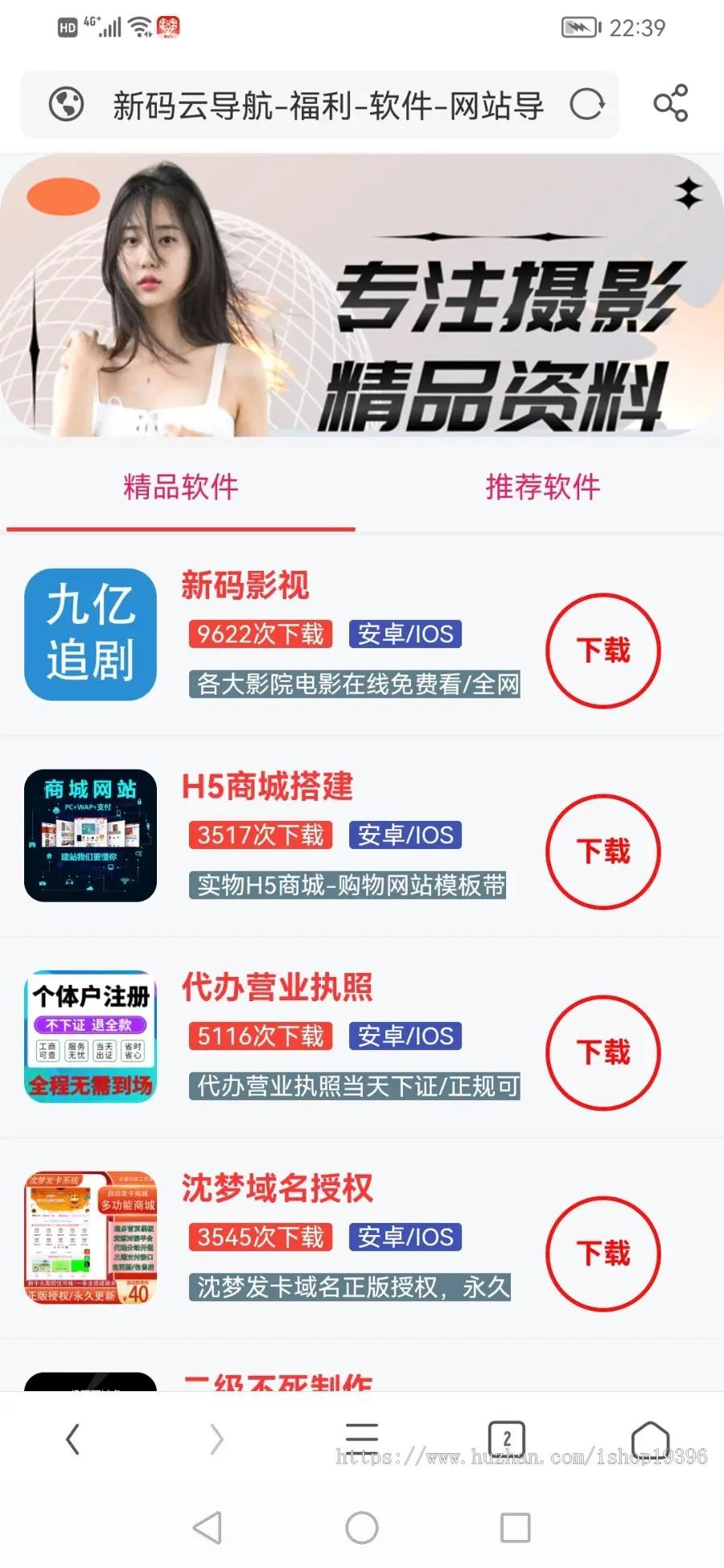Switch to the 推荐软件 tab
The image size is (724, 1568).
(x=543, y=486)
